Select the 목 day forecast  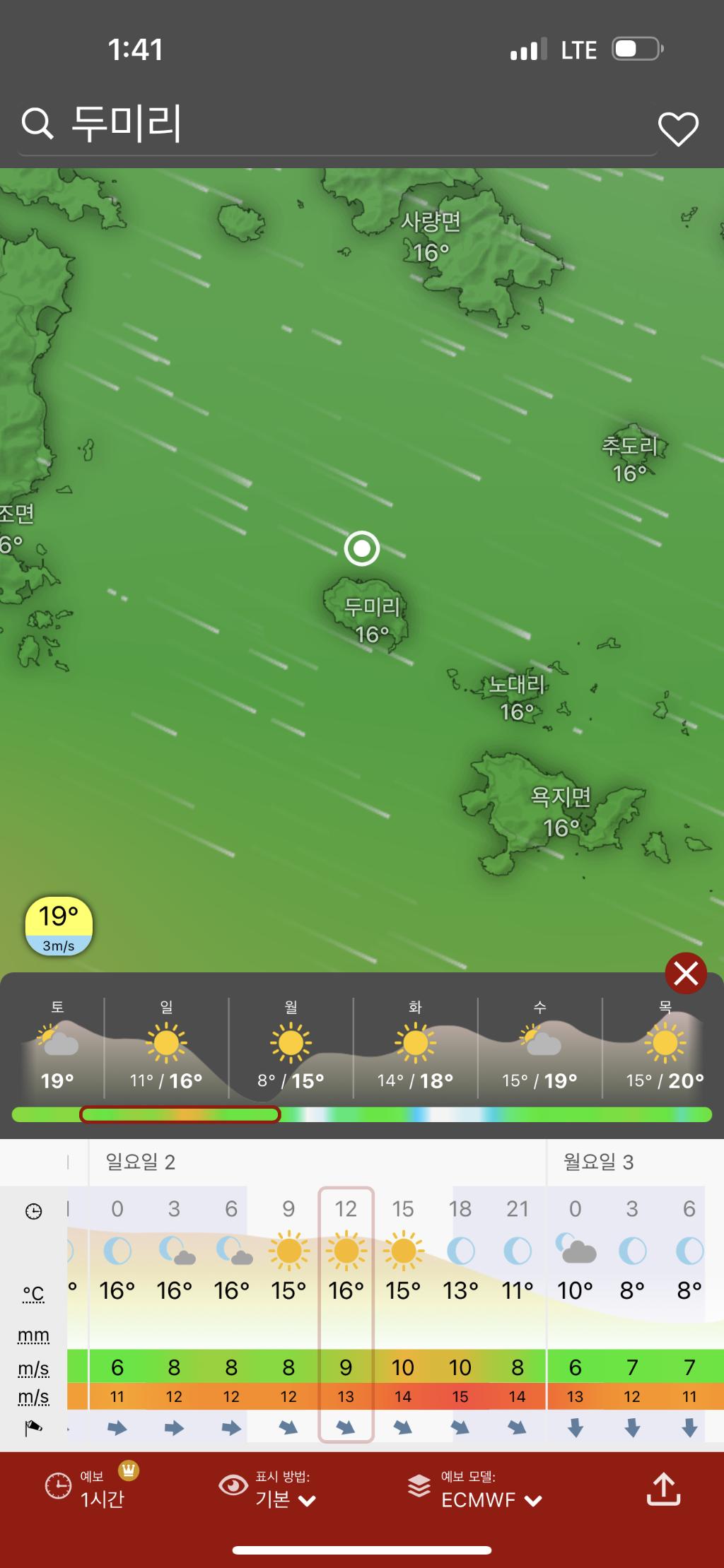tap(664, 1047)
